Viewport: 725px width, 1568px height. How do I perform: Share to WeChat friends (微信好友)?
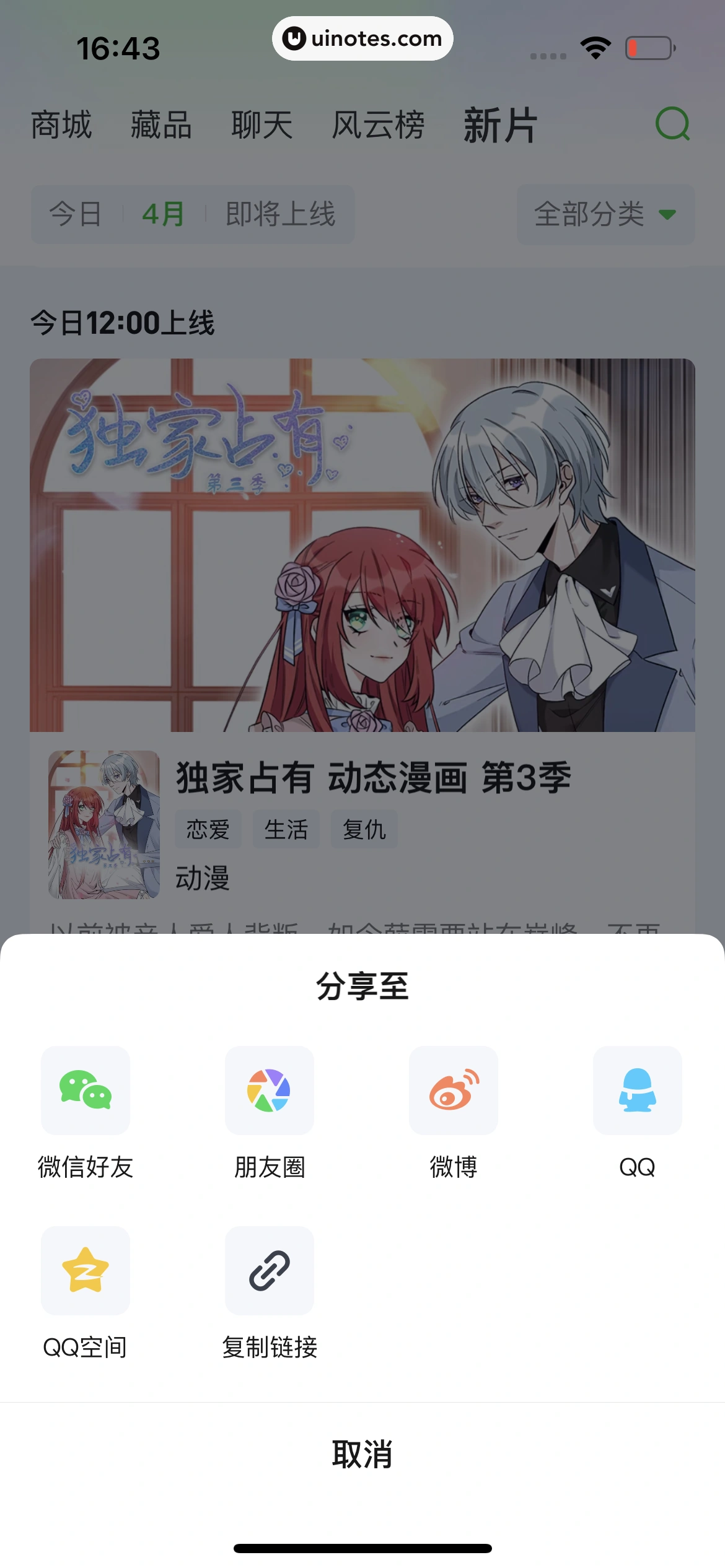tap(85, 1091)
